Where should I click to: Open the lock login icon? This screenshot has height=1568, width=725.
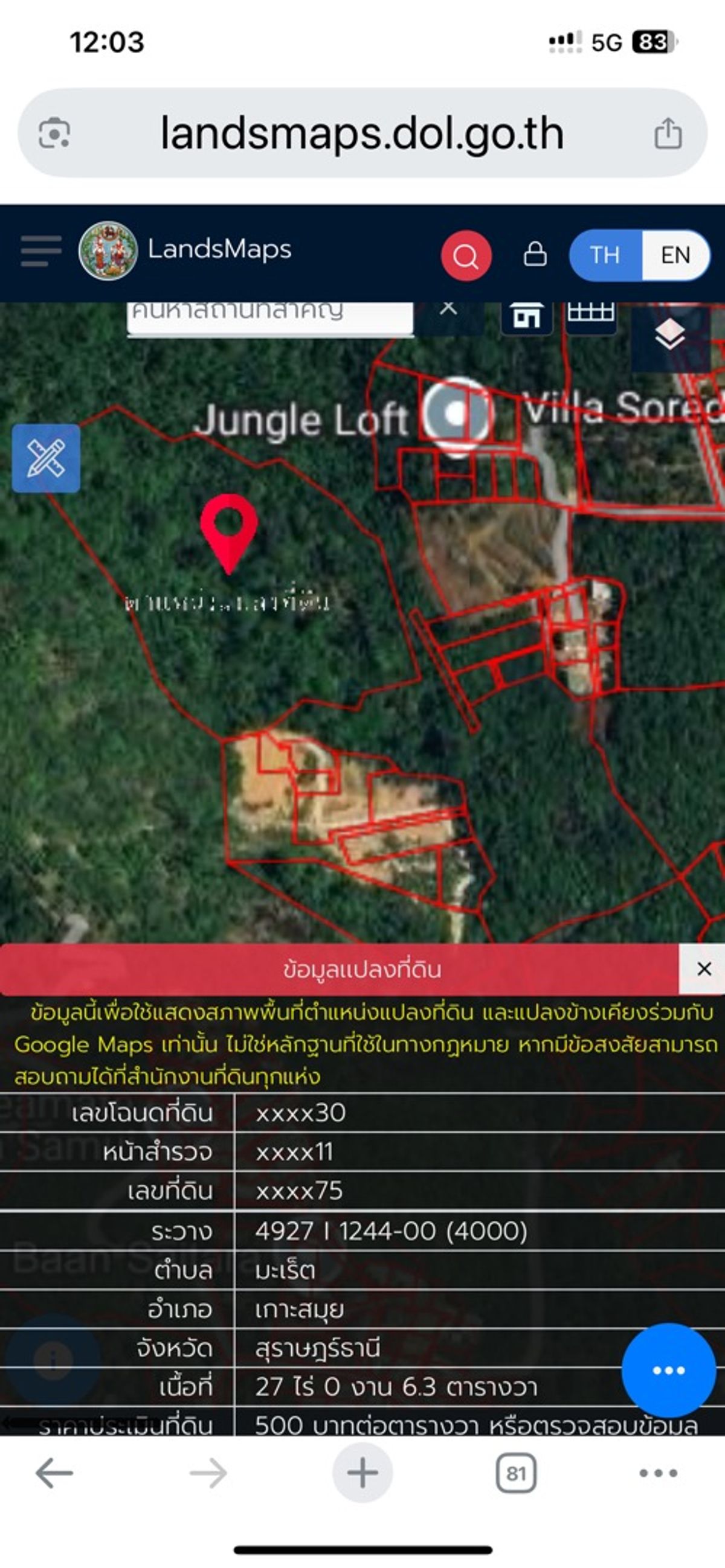click(x=535, y=254)
